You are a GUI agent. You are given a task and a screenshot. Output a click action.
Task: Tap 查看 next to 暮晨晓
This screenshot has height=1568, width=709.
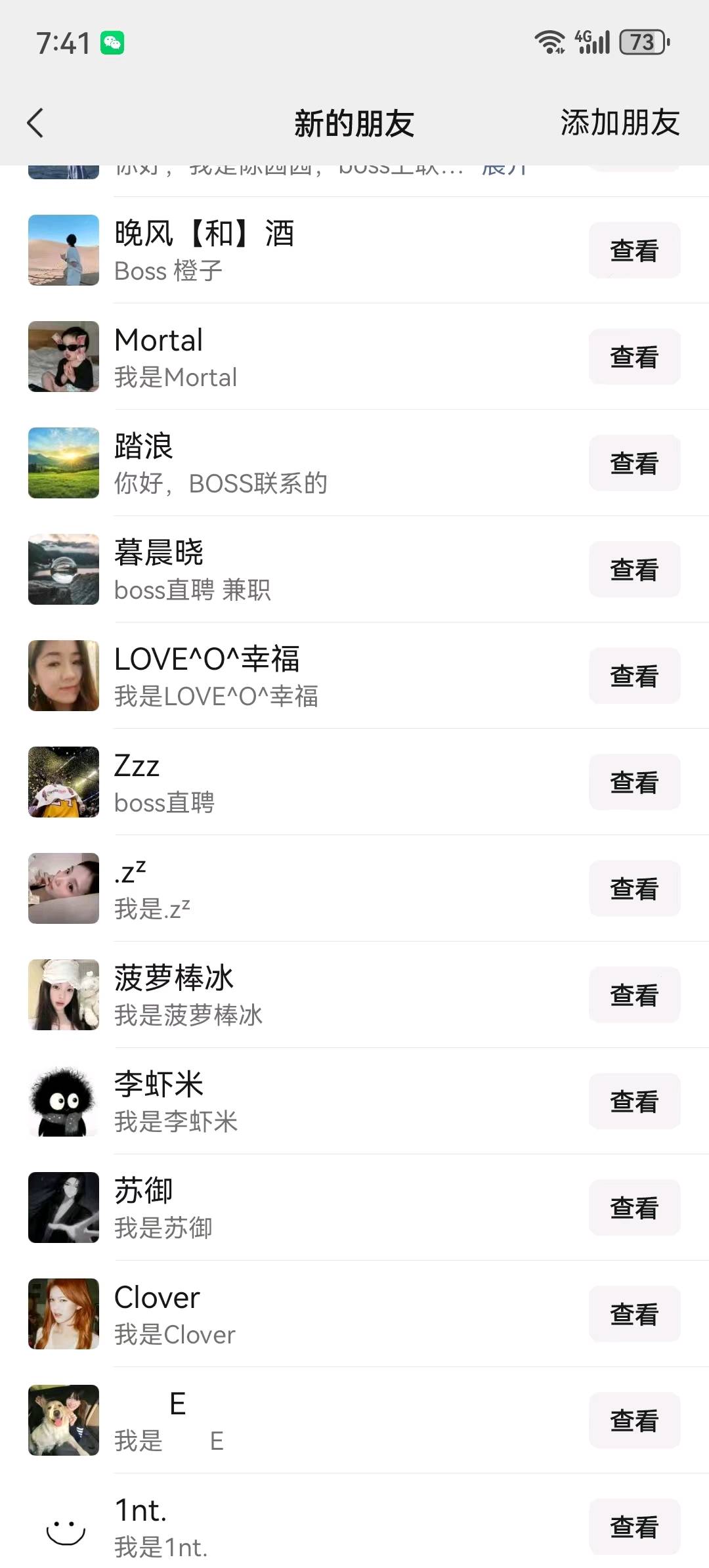click(x=634, y=569)
